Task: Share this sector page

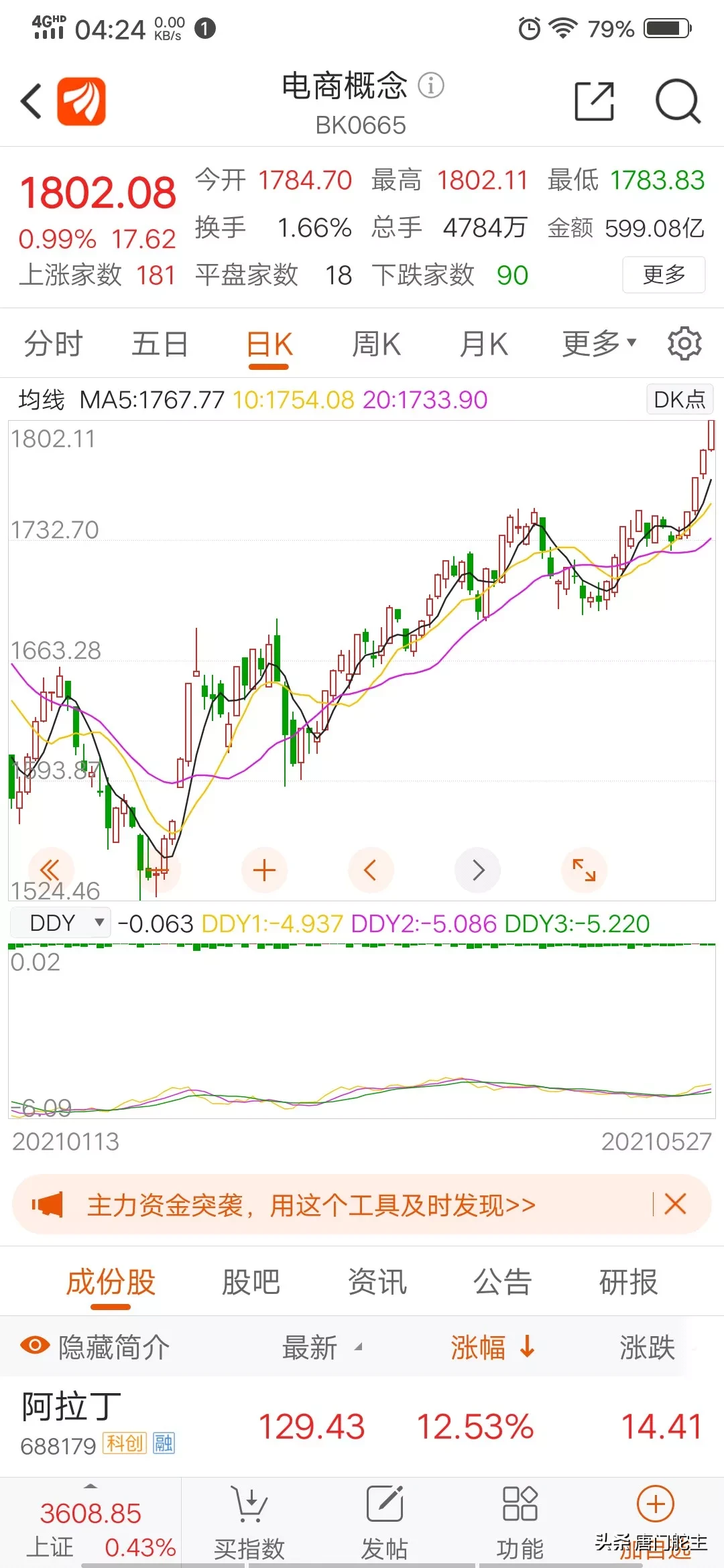Action: [x=595, y=102]
